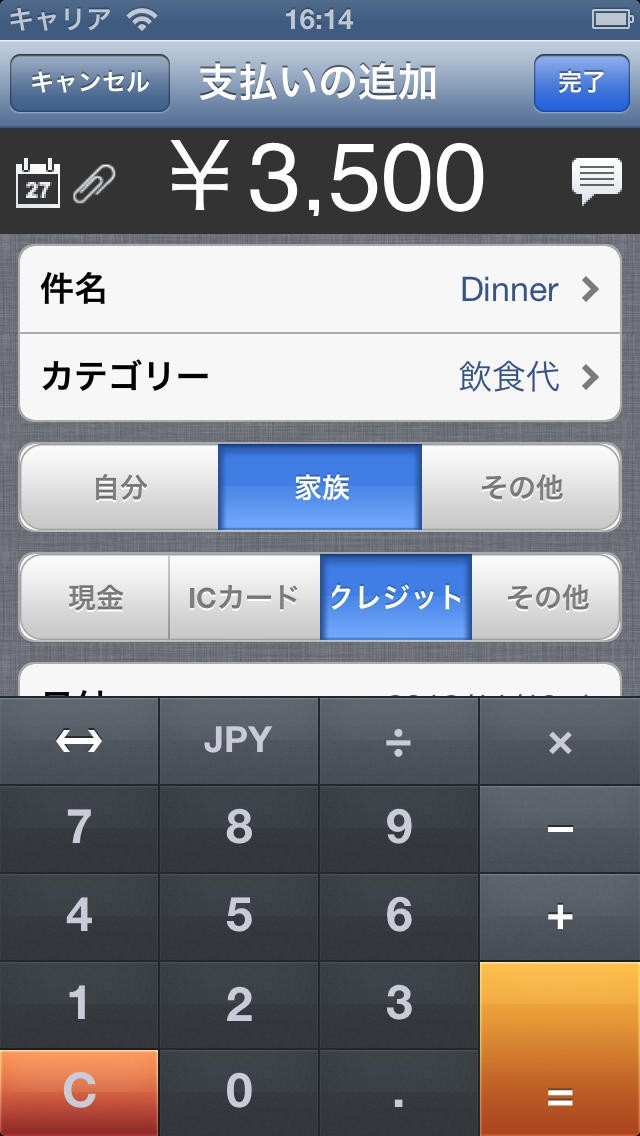This screenshot has width=640, height=1136.
Task: Select the 家族 segment
Action: (x=320, y=488)
